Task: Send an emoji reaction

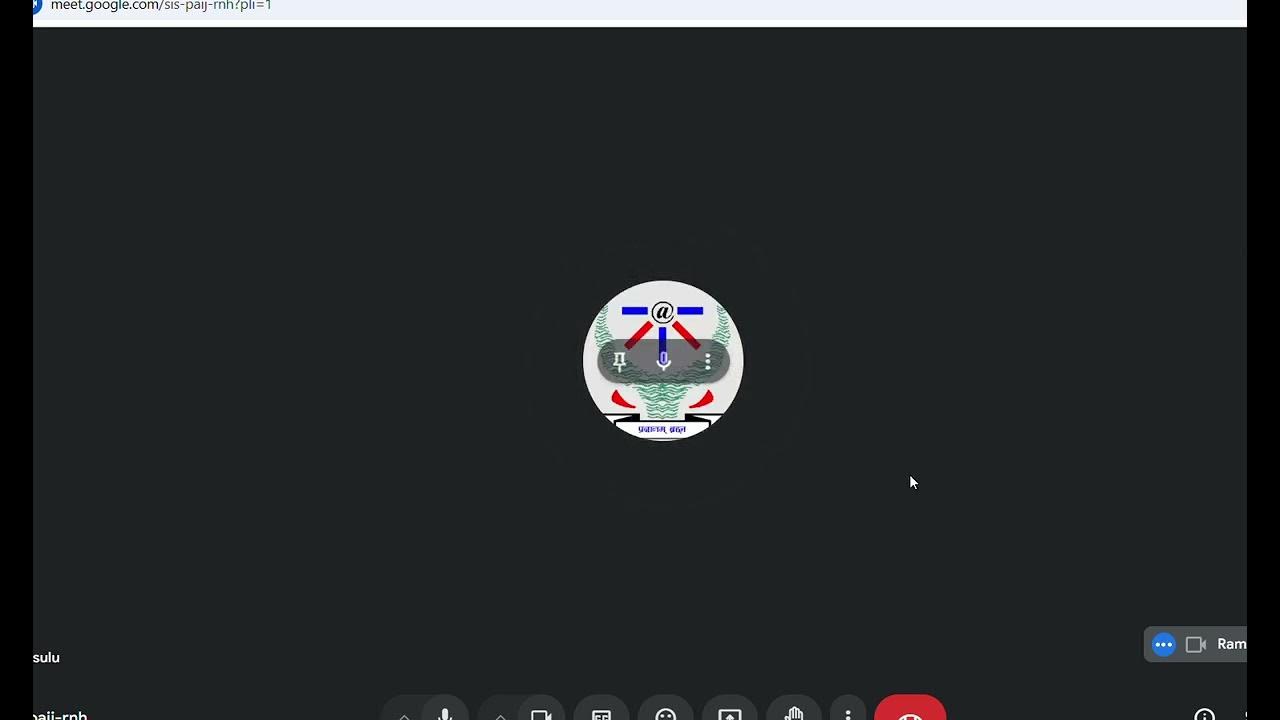Action: tap(666, 713)
